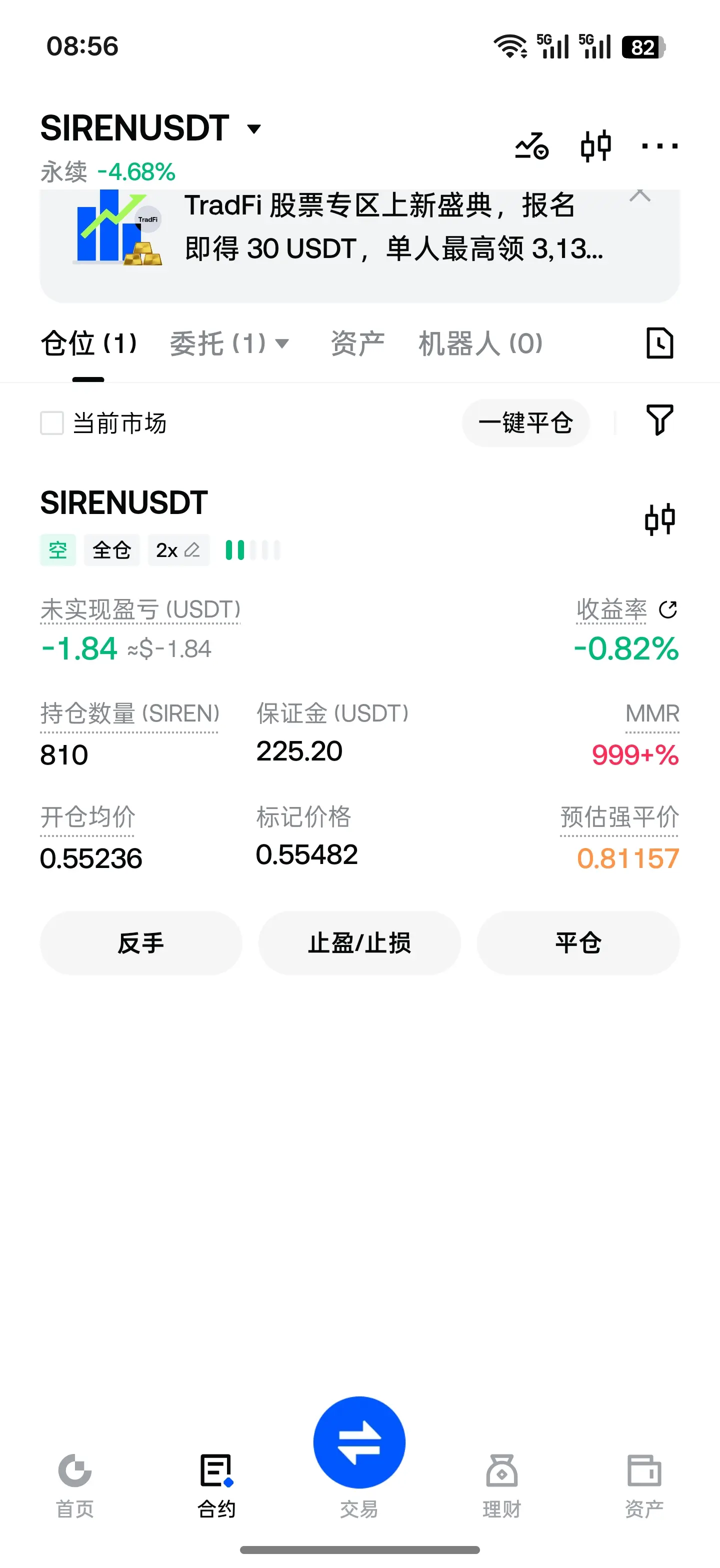Open the three-dot overflow menu

[659, 146]
